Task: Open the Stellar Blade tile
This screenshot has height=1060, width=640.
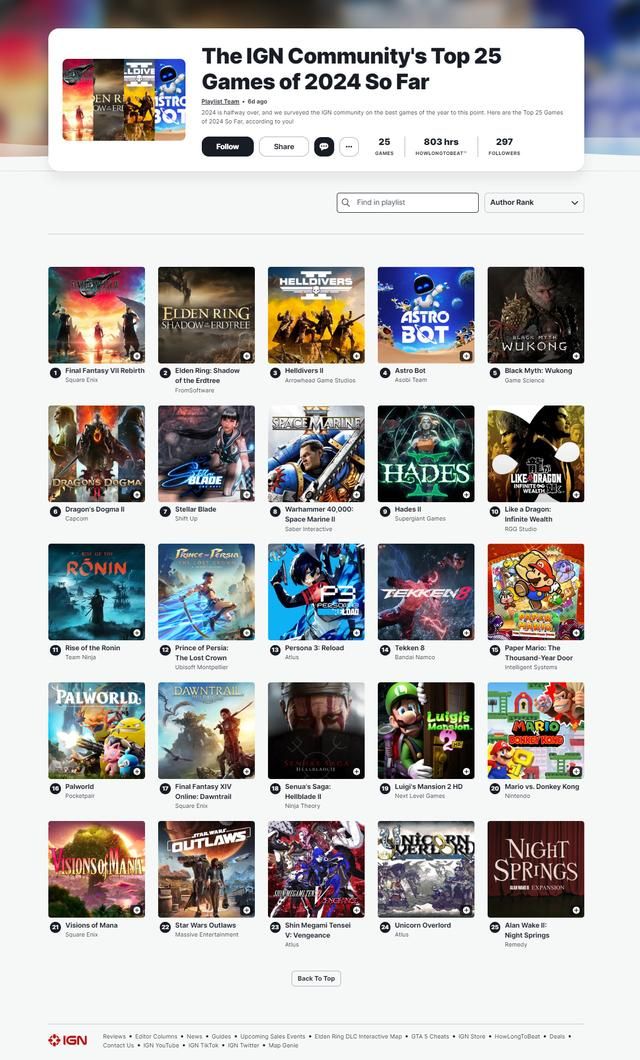Action: [206, 453]
